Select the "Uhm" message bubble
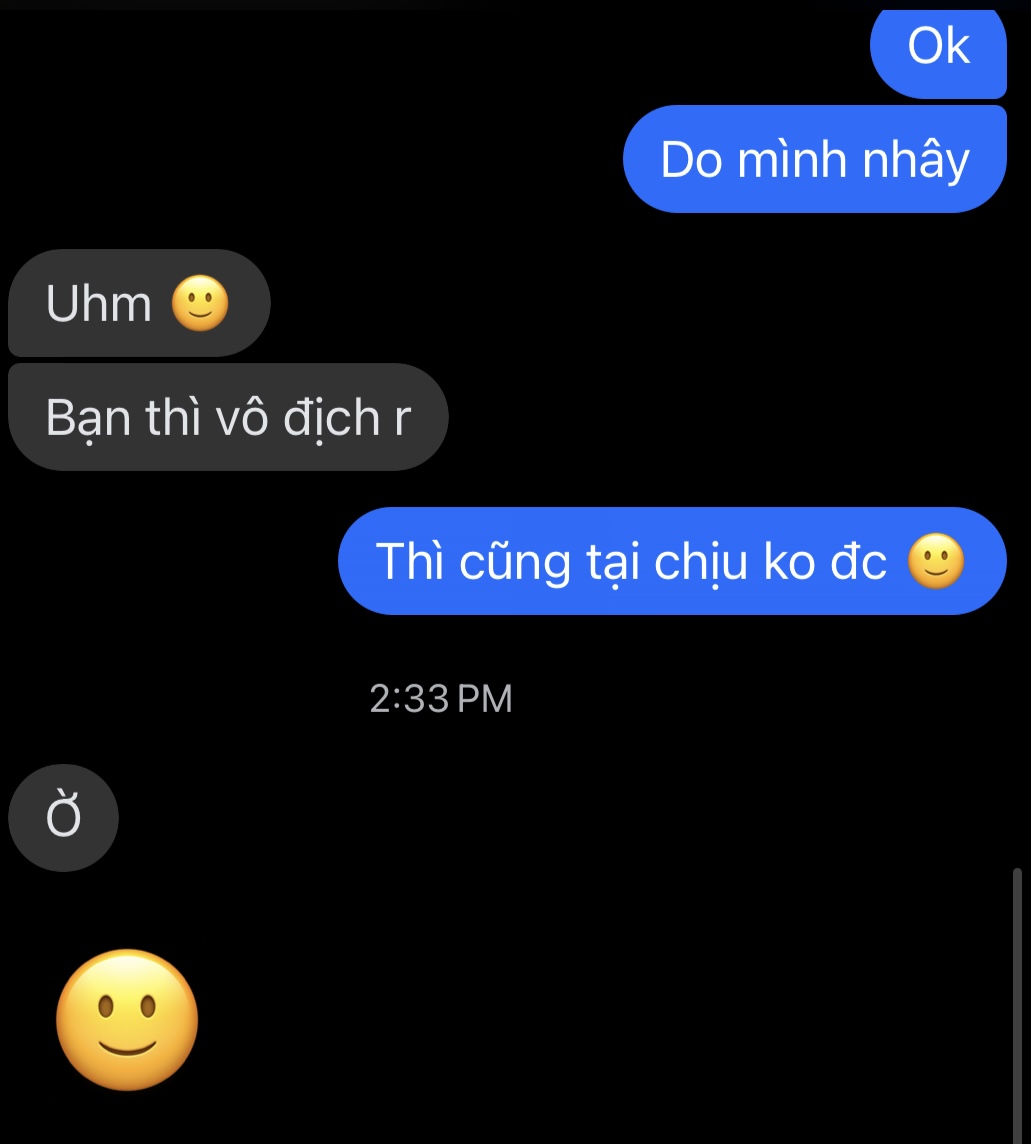Viewport: 1031px width, 1144px height. (x=138, y=304)
